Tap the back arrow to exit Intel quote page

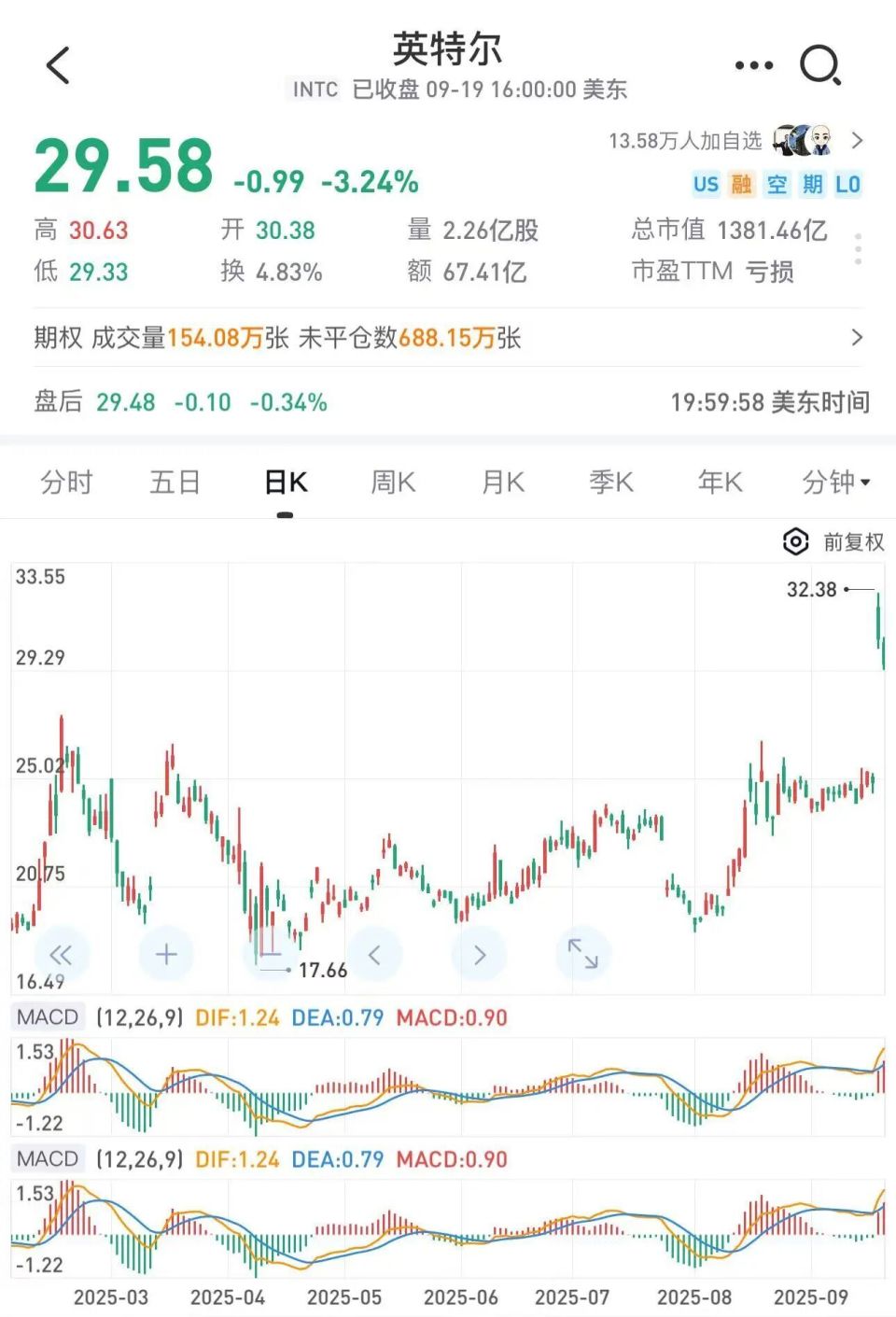58,63
